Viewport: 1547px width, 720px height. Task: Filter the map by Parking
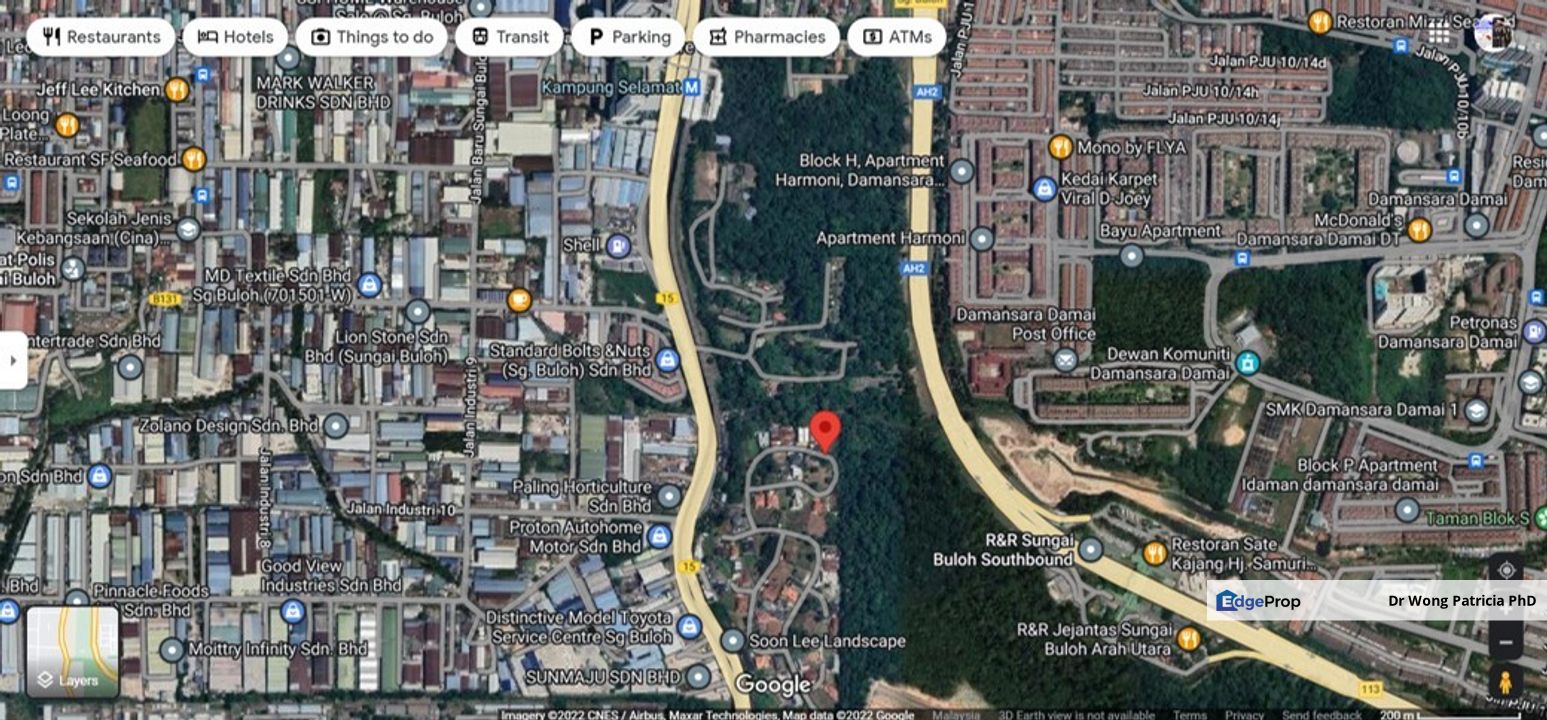[628, 37]
